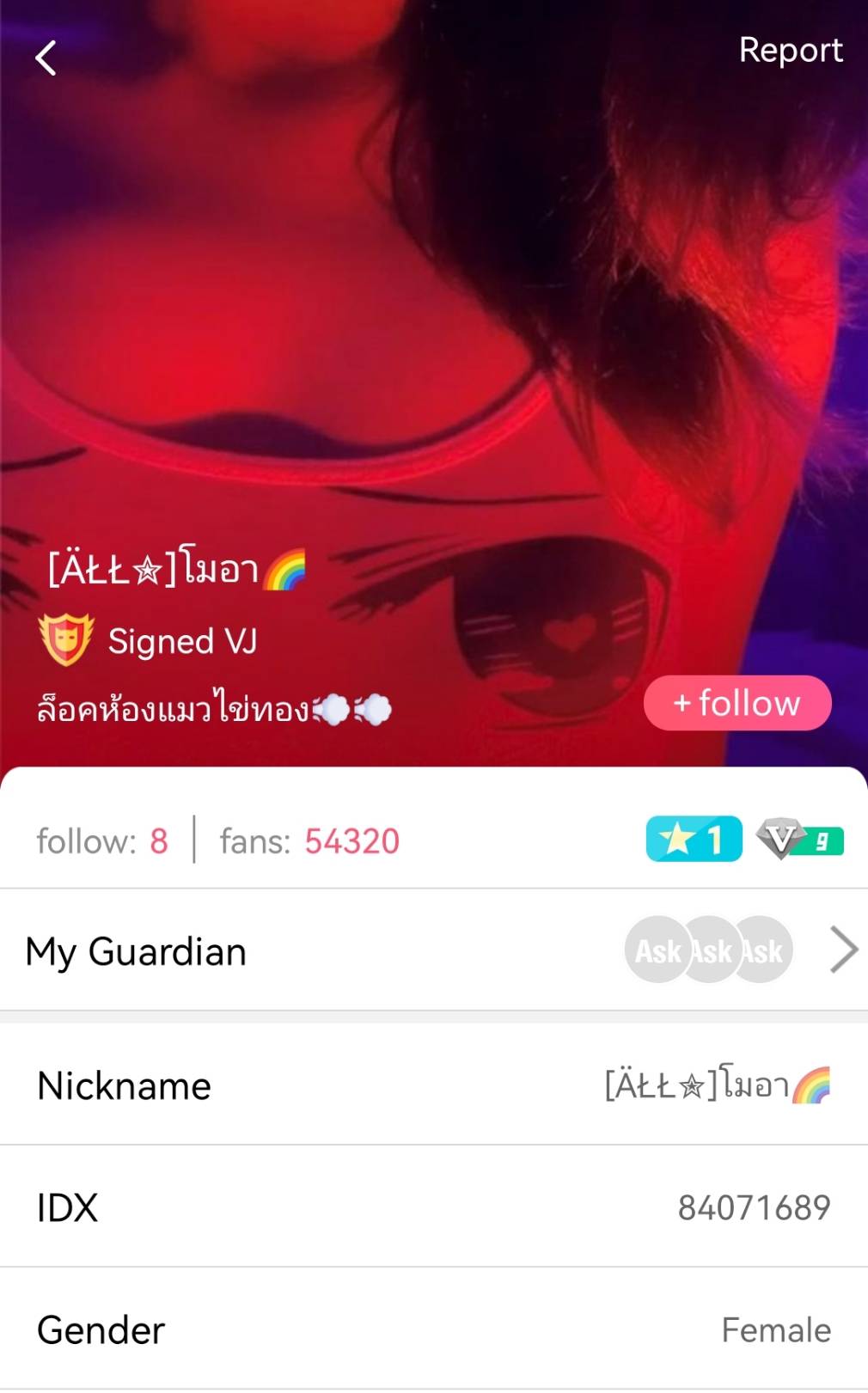Follow this Signed VJ

[737, 703]
